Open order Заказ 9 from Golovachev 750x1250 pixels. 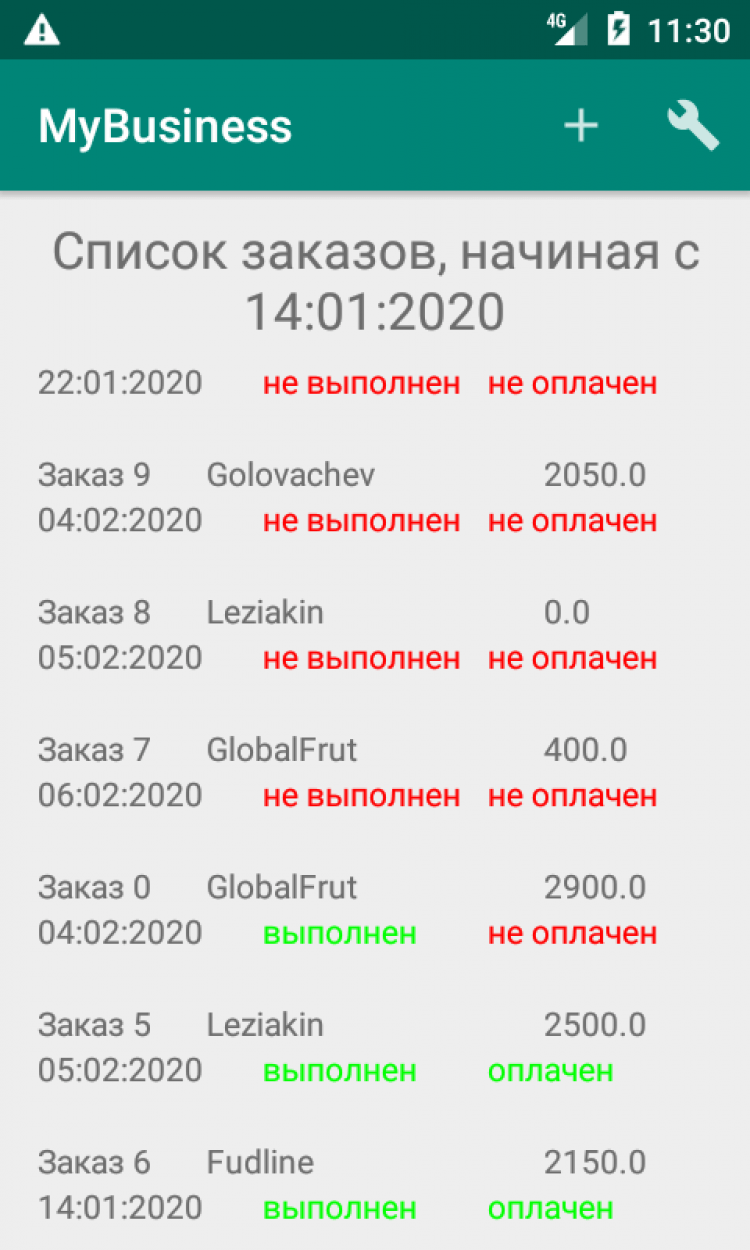(x=345, y=497)
